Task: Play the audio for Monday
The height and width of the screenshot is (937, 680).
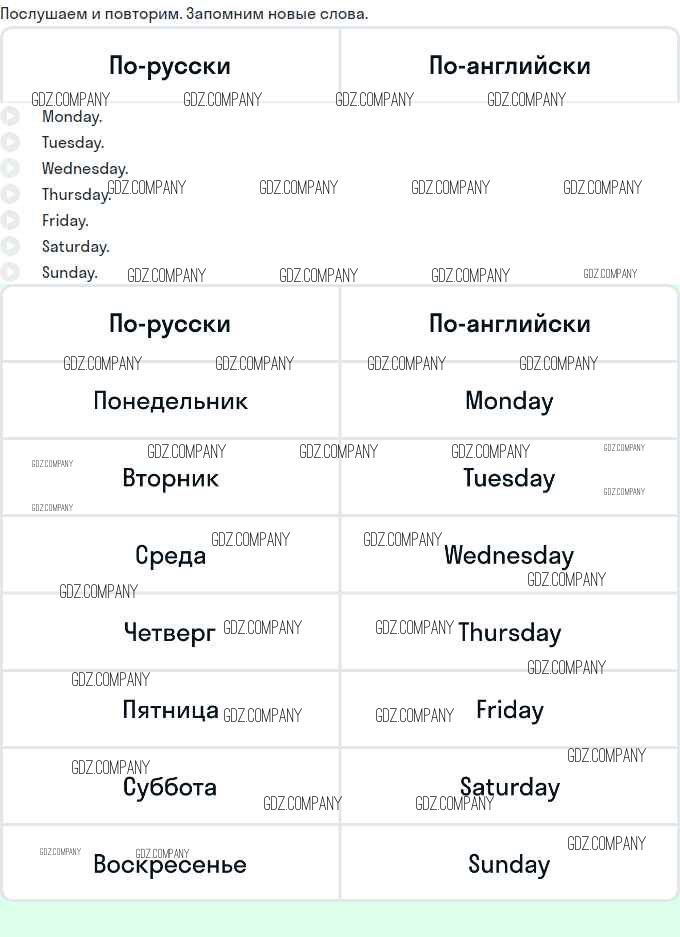Action: [10, 116]
